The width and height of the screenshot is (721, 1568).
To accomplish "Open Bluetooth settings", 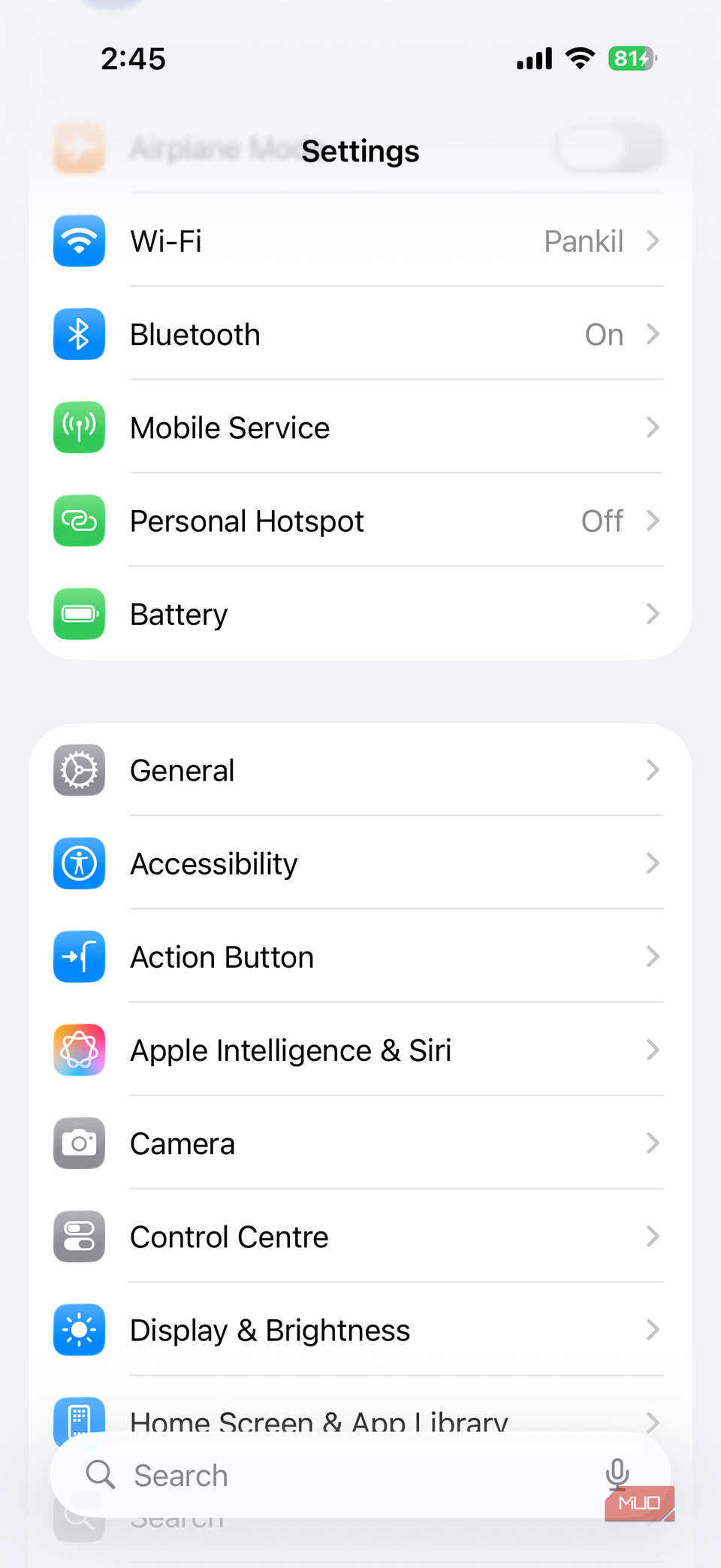I will [x=359, y=334].
